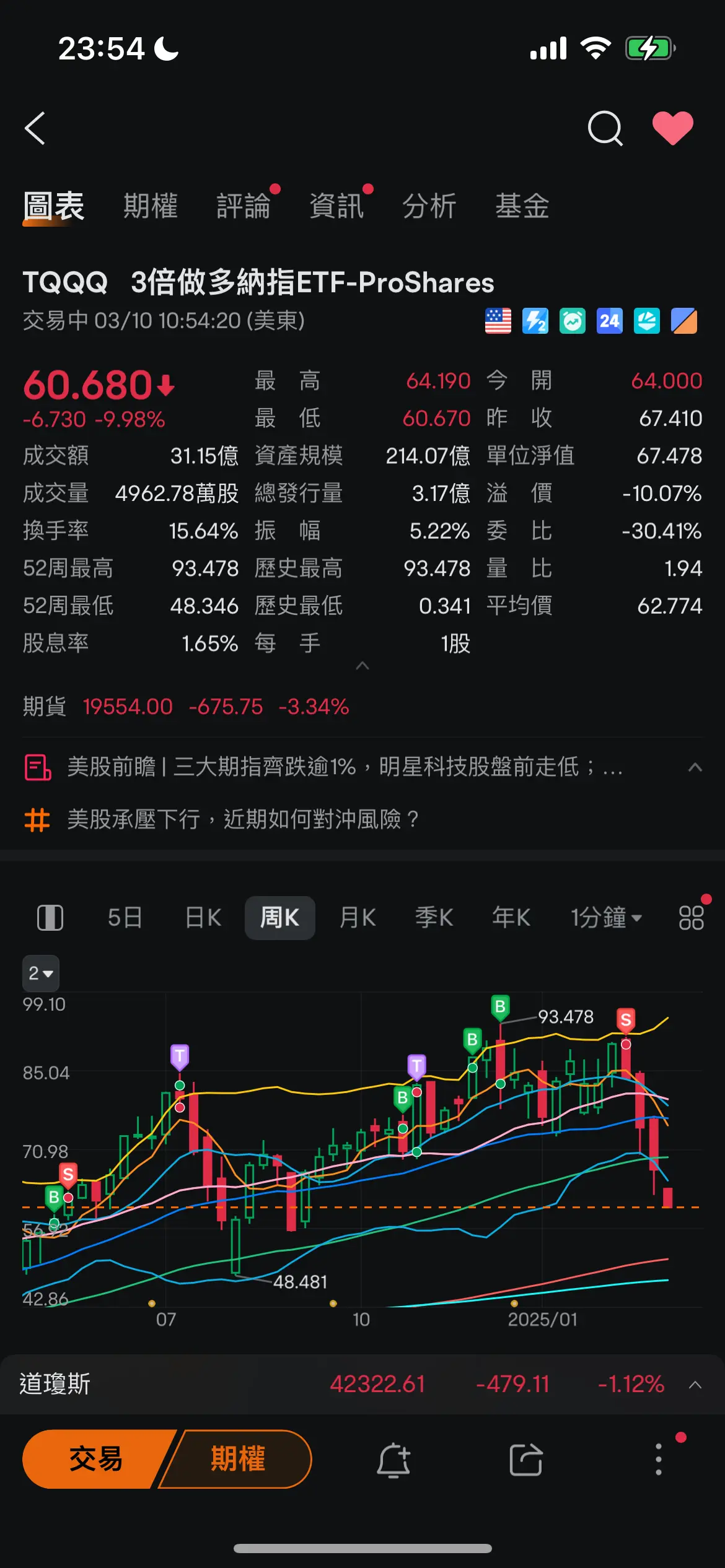
Task: Collapse the stock details section chevron
Action: pos(362,666)
